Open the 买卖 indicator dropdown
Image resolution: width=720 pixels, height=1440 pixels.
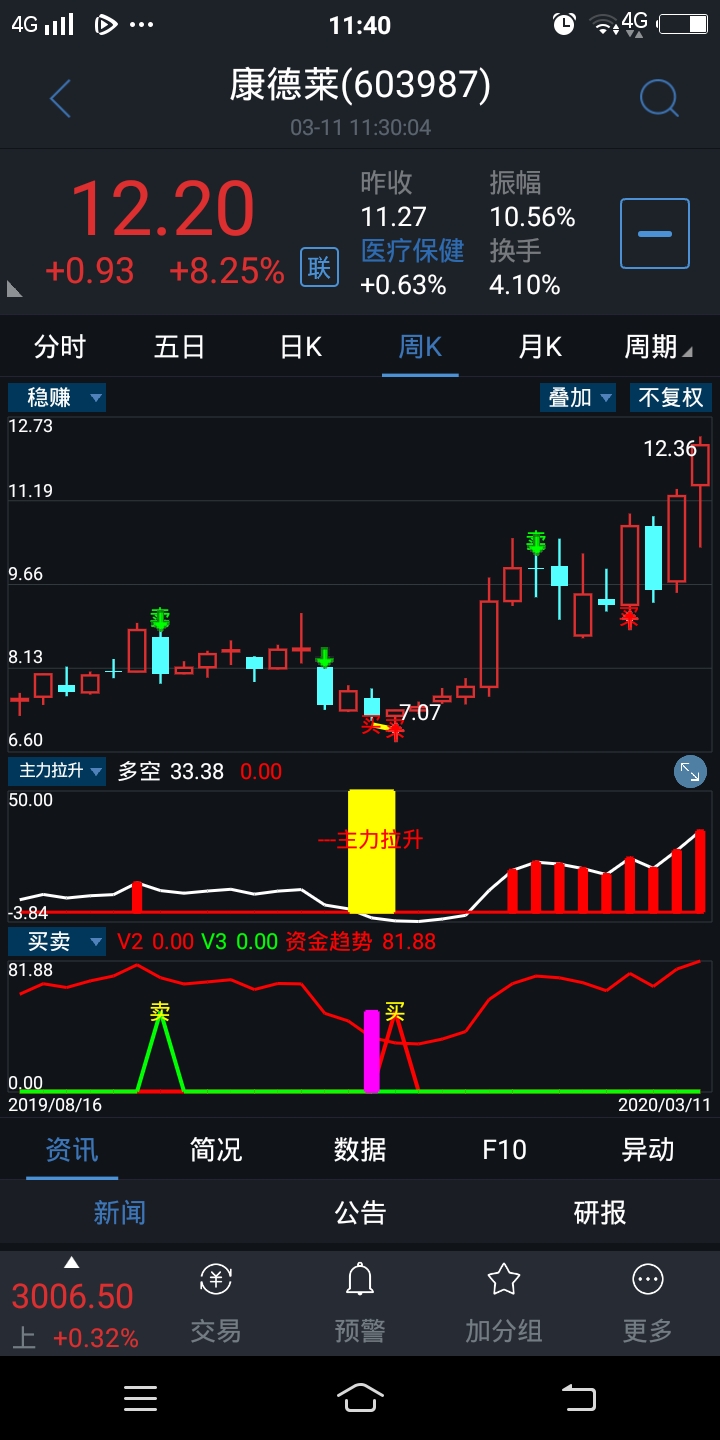pyautogui.click(x=57, y=941)
